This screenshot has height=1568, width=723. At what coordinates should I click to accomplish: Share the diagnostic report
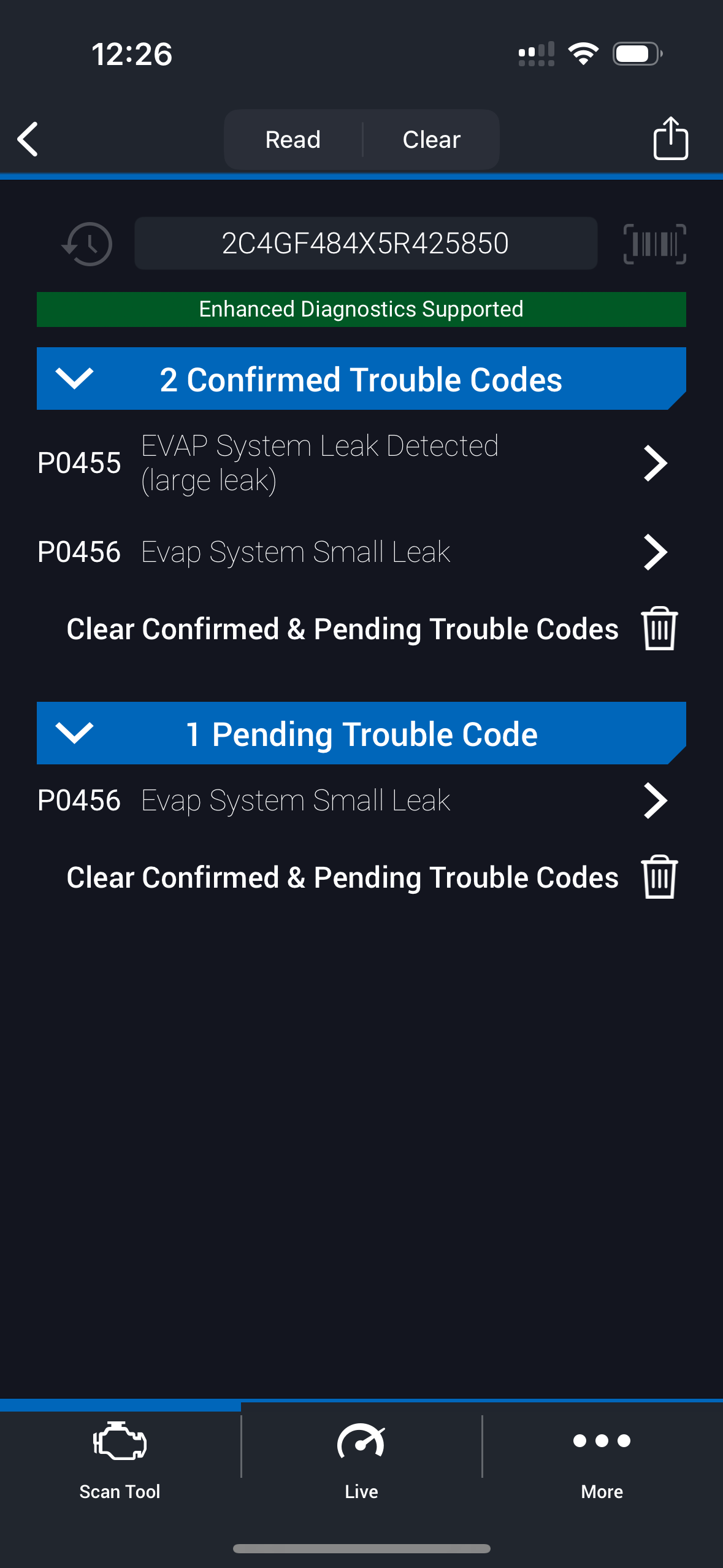tap(670, 139)
